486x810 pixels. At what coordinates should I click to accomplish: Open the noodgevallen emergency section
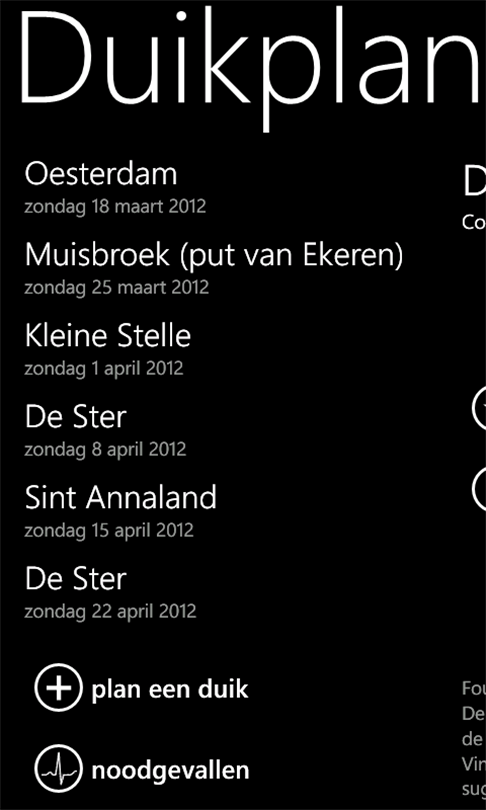click(142, 770)
